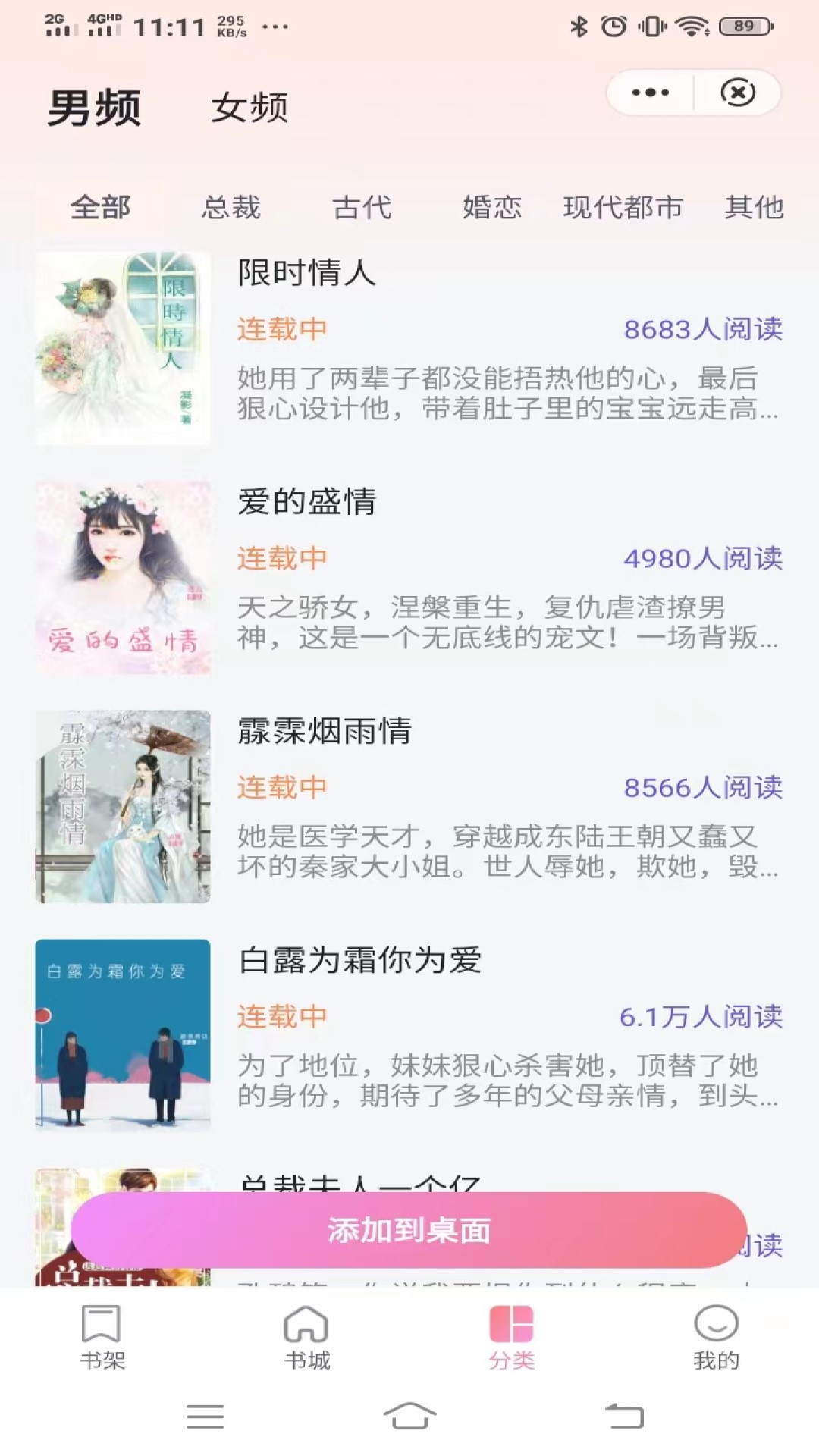The width and height of the screenshot is (819, 1456).
Task: Open the novel 白露为霜你为爱
Action: (359, 960)
